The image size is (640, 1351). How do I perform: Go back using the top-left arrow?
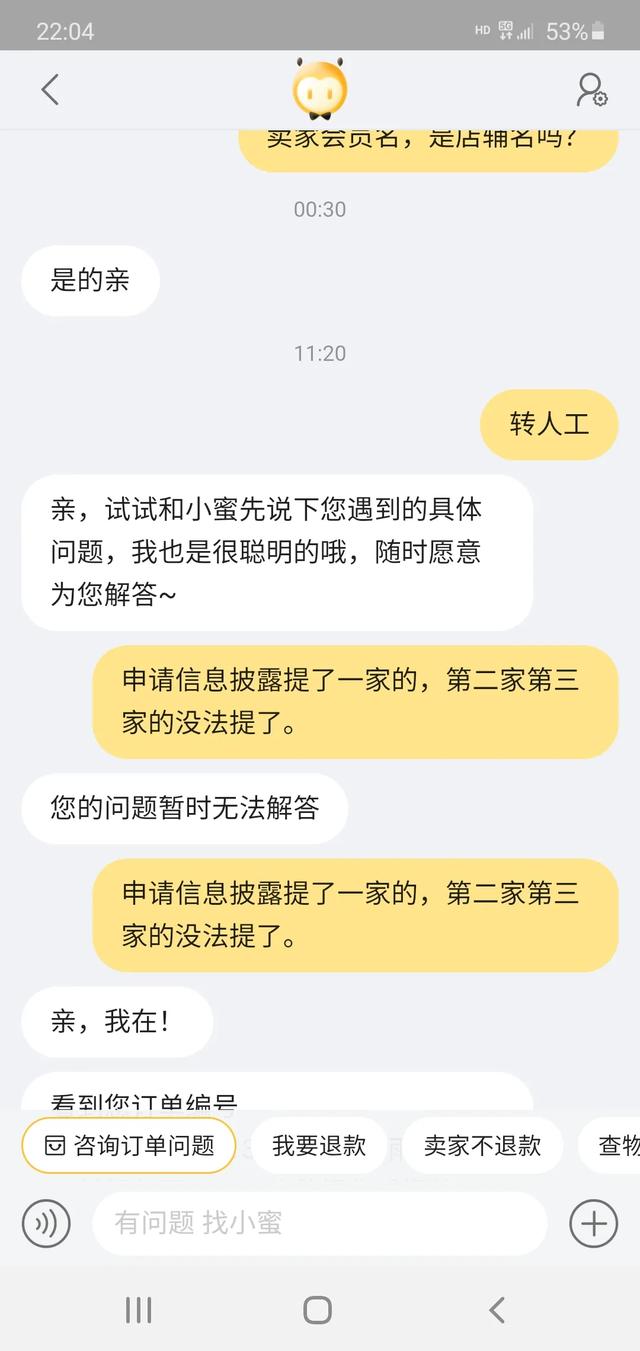coord(50,90)
